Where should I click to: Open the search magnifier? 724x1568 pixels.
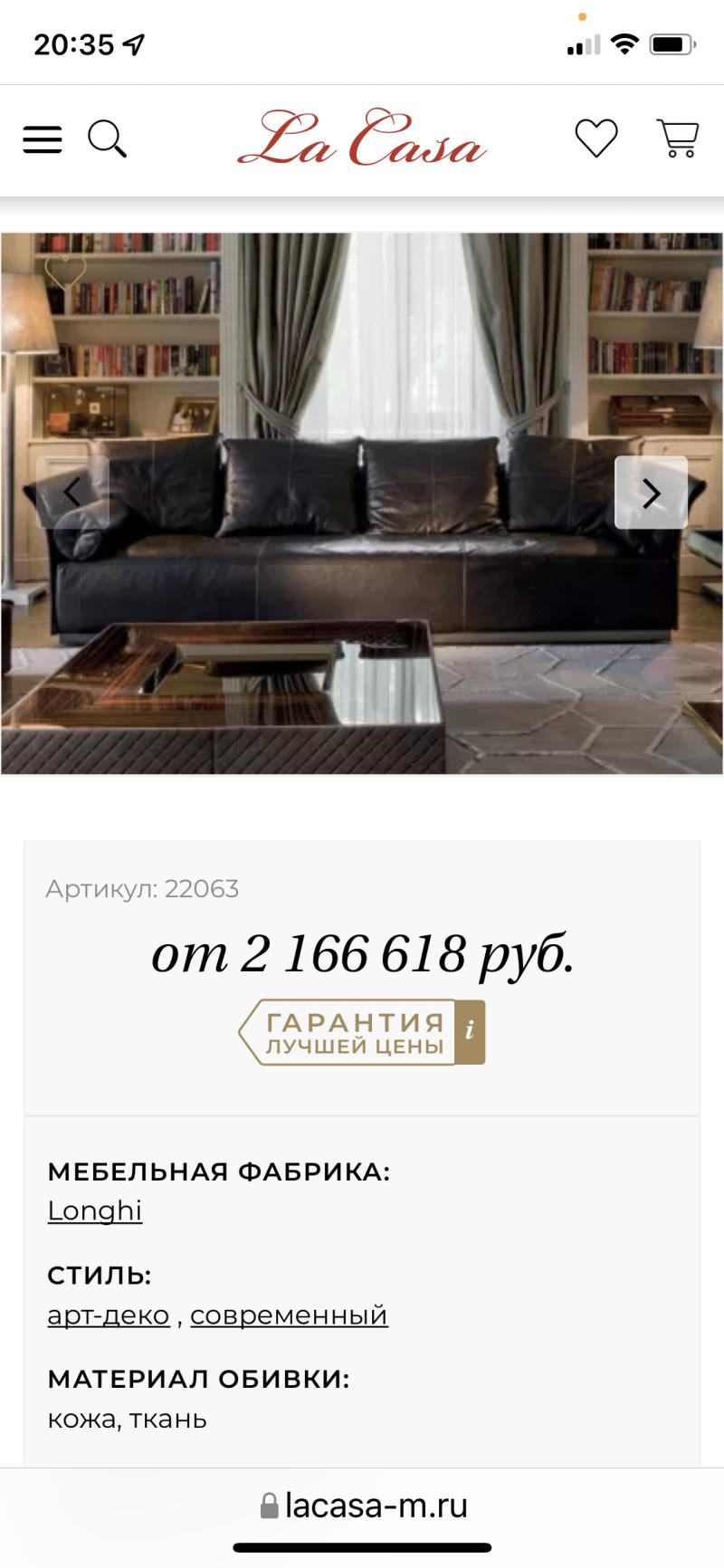tap(107, 139)
